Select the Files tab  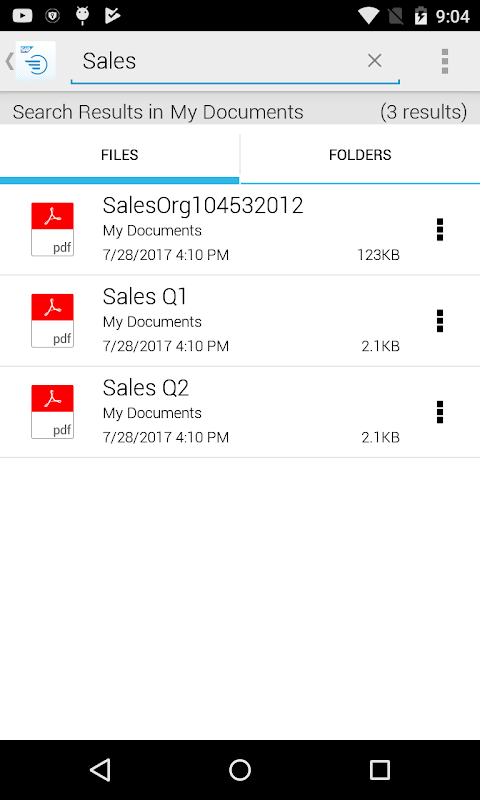[x=119, y=155]
